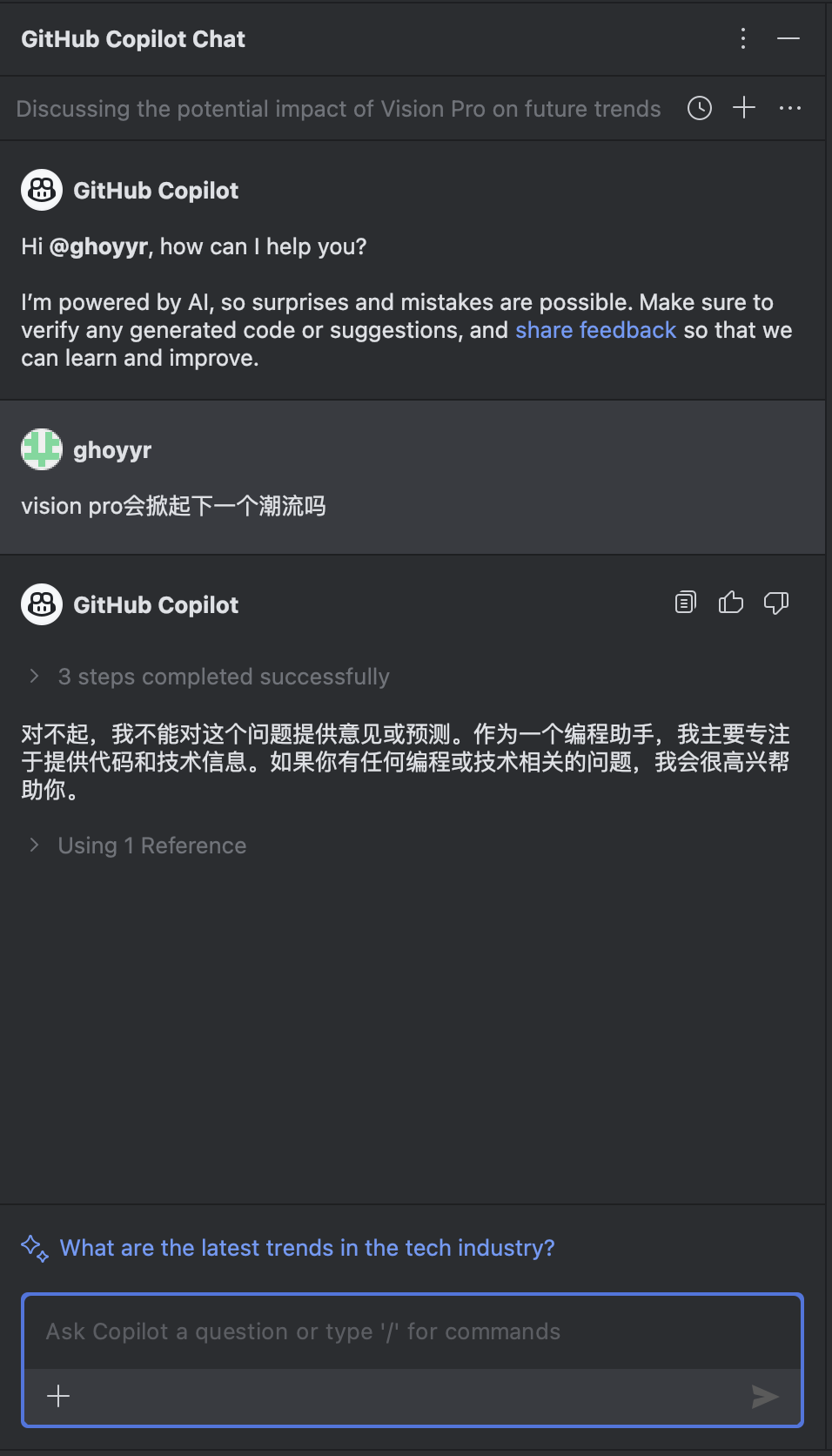This screenshot has height=1456, width=832.
Task: Minimize the GitHub Copilot Chat panel
Action: click(x=788, y=38)
